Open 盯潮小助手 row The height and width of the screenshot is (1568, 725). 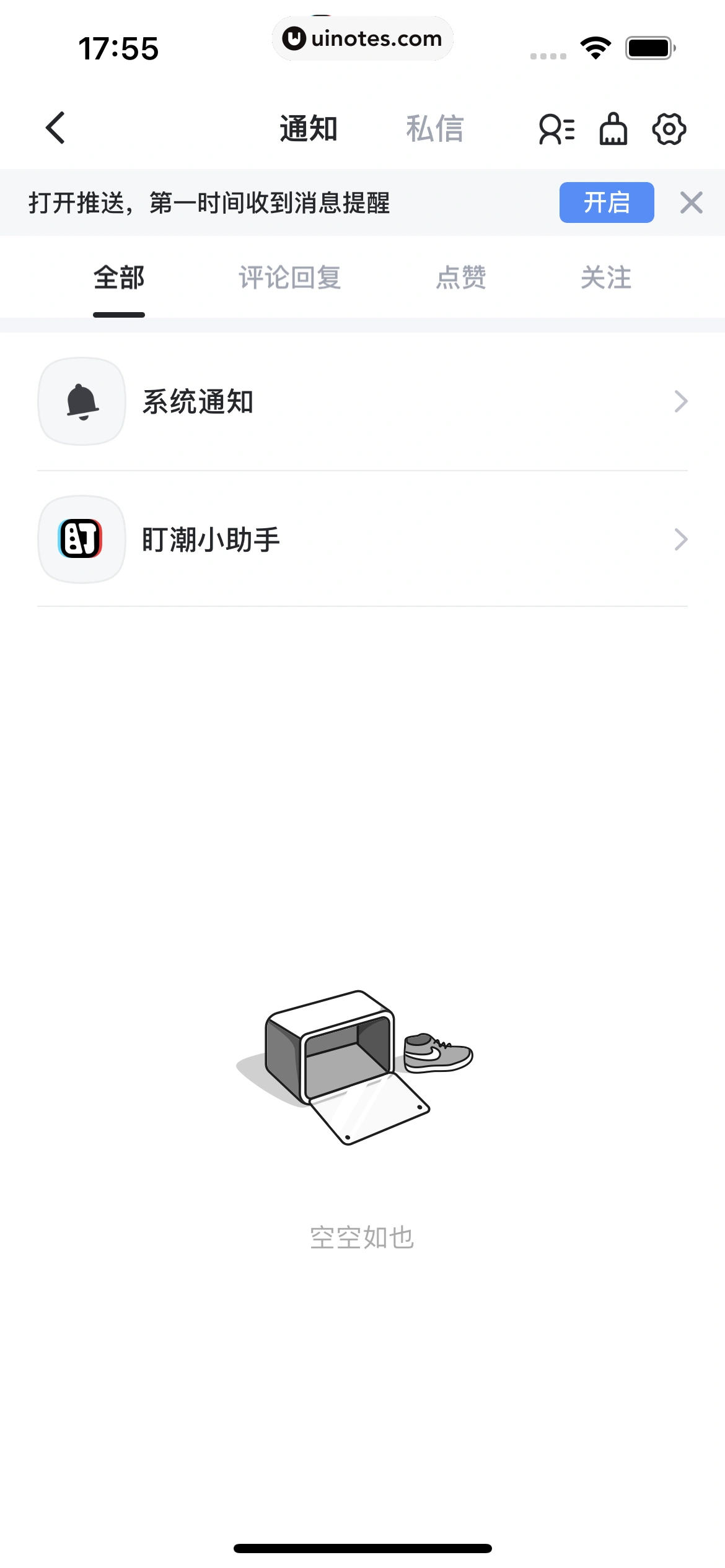click(362, 539)
